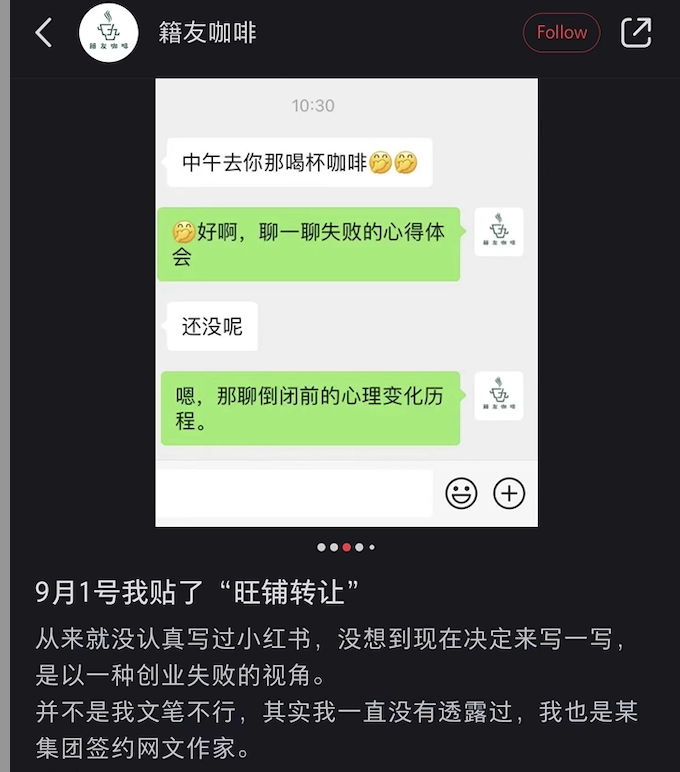This screenshot has height=772, width=680.
Task: Share this post
Action: tap(636, 33)
